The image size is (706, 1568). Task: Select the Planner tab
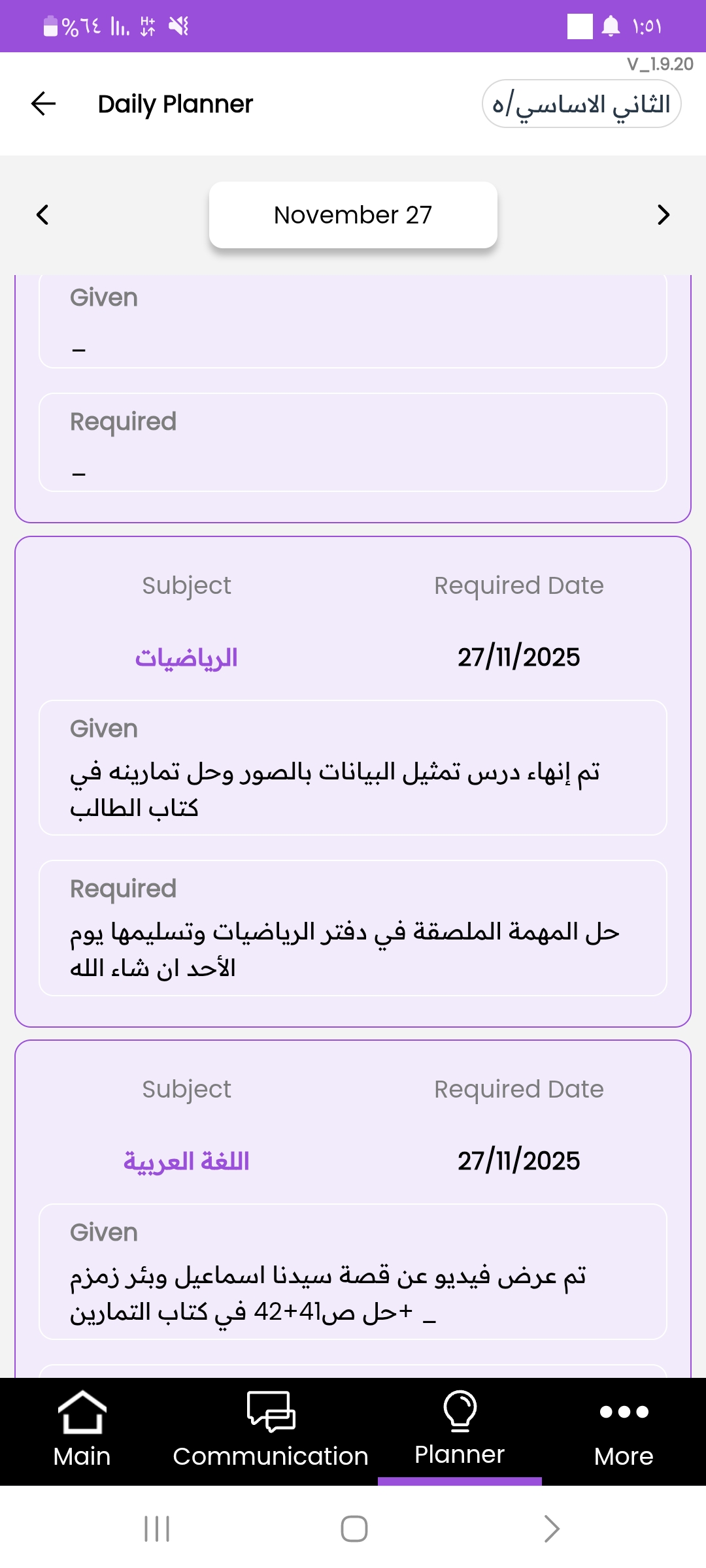tap(460, 1431)
